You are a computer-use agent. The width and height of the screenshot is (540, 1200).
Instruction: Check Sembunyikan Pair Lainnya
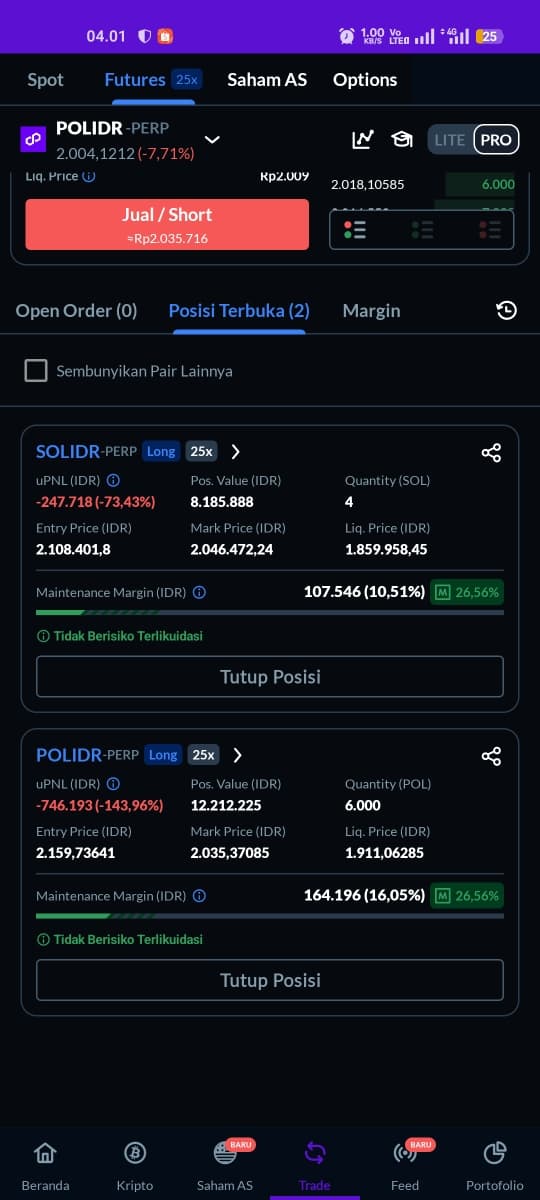click(36, 371)
